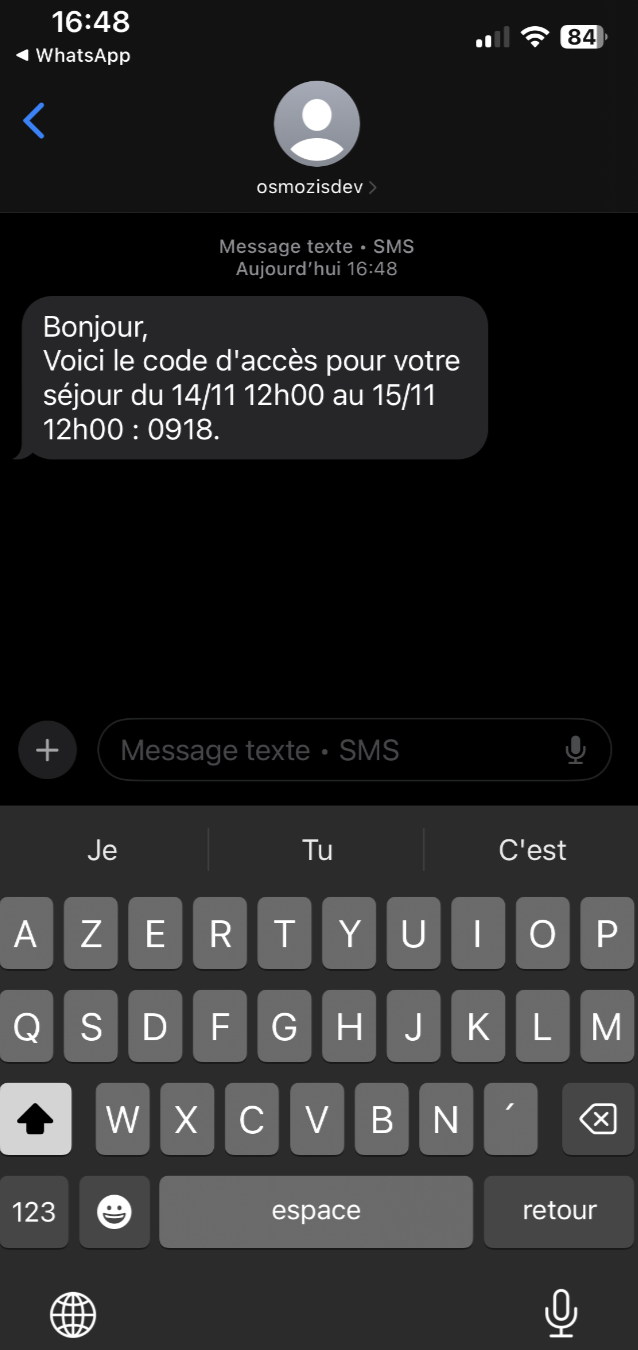Start dictation from the message field microphone
Viewport: 638px width, 1350px height.
575,750
